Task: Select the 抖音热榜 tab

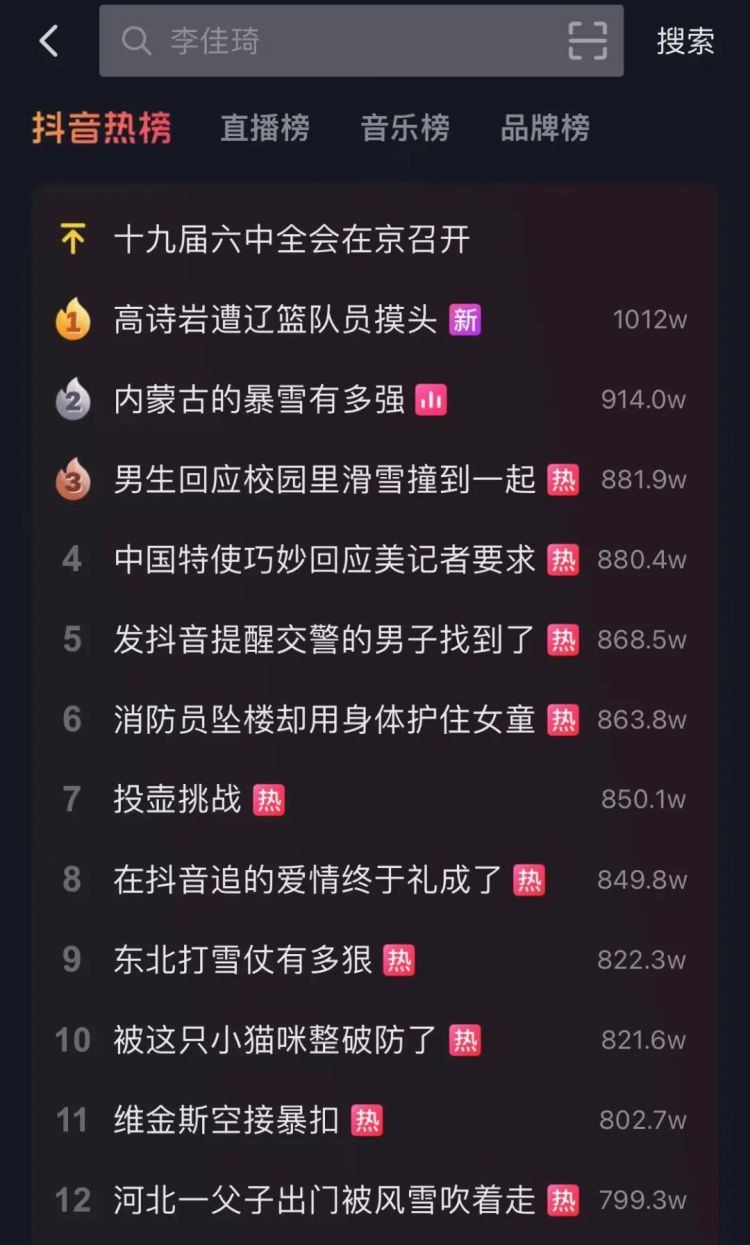Action: [x=102, y=128]
